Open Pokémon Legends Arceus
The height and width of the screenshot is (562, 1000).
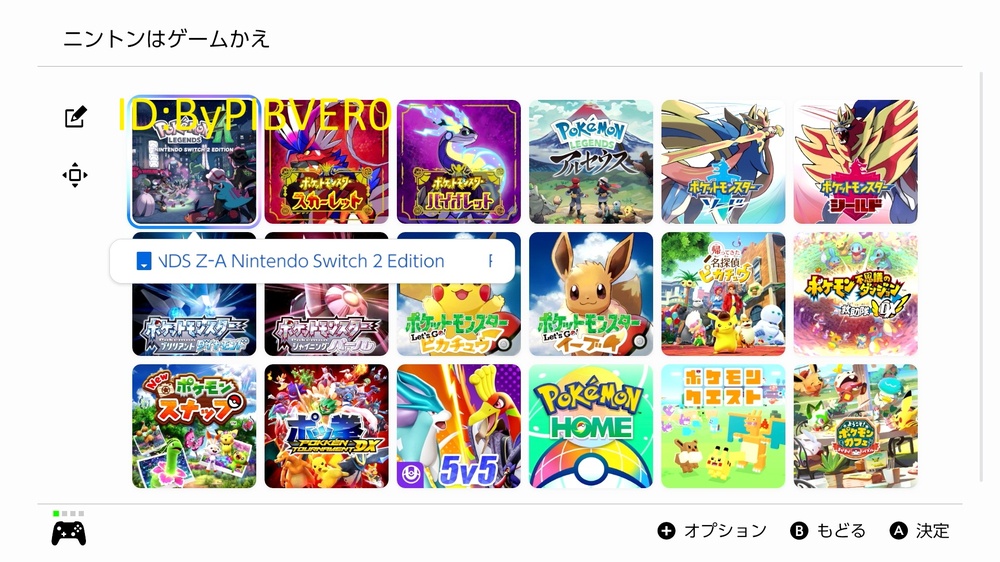pos(590,162)
